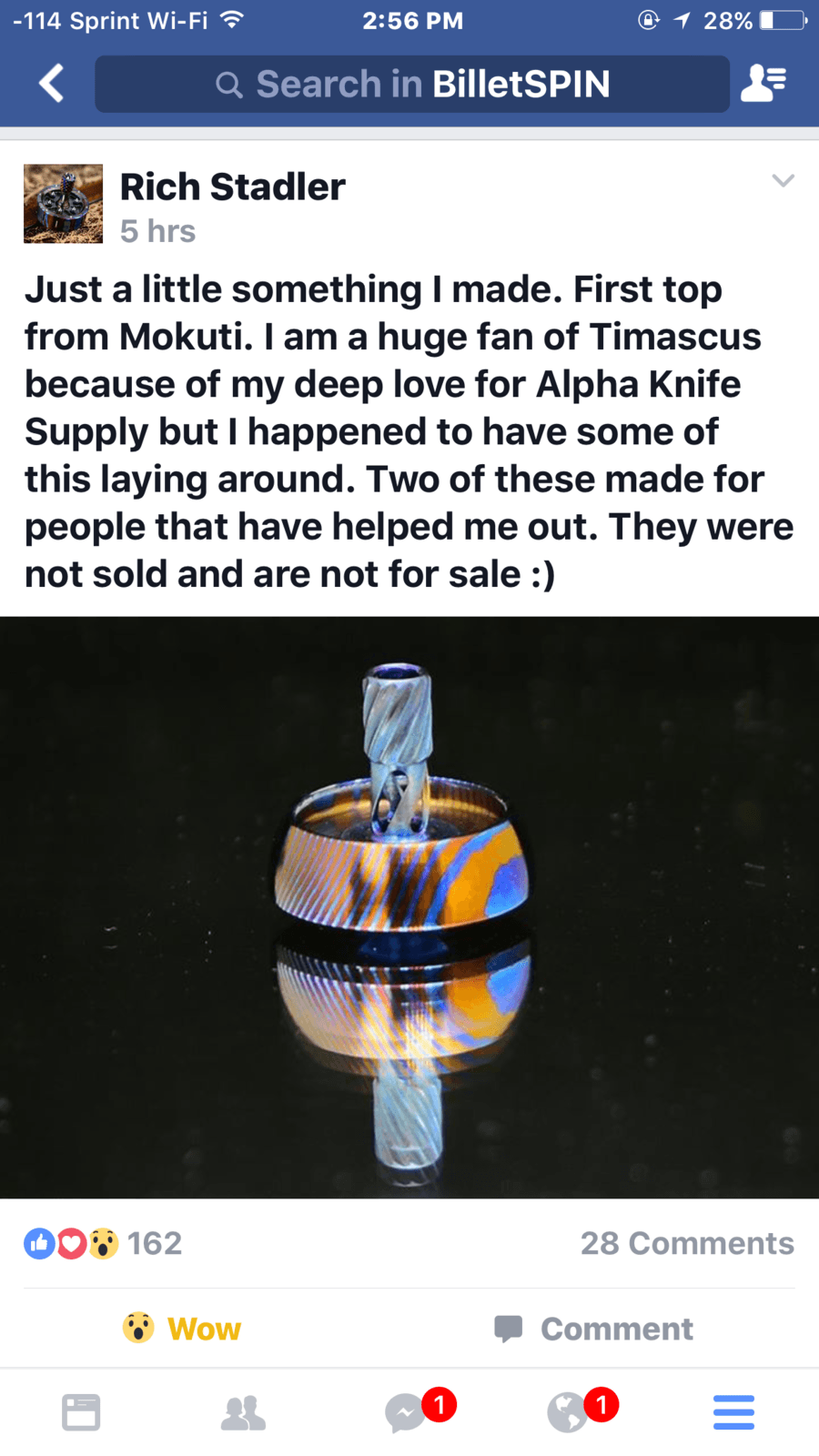The width and height of the screenshot is (819, 1456).
Task: Switch to the News Feed tab
Action: click(81, 1412)
